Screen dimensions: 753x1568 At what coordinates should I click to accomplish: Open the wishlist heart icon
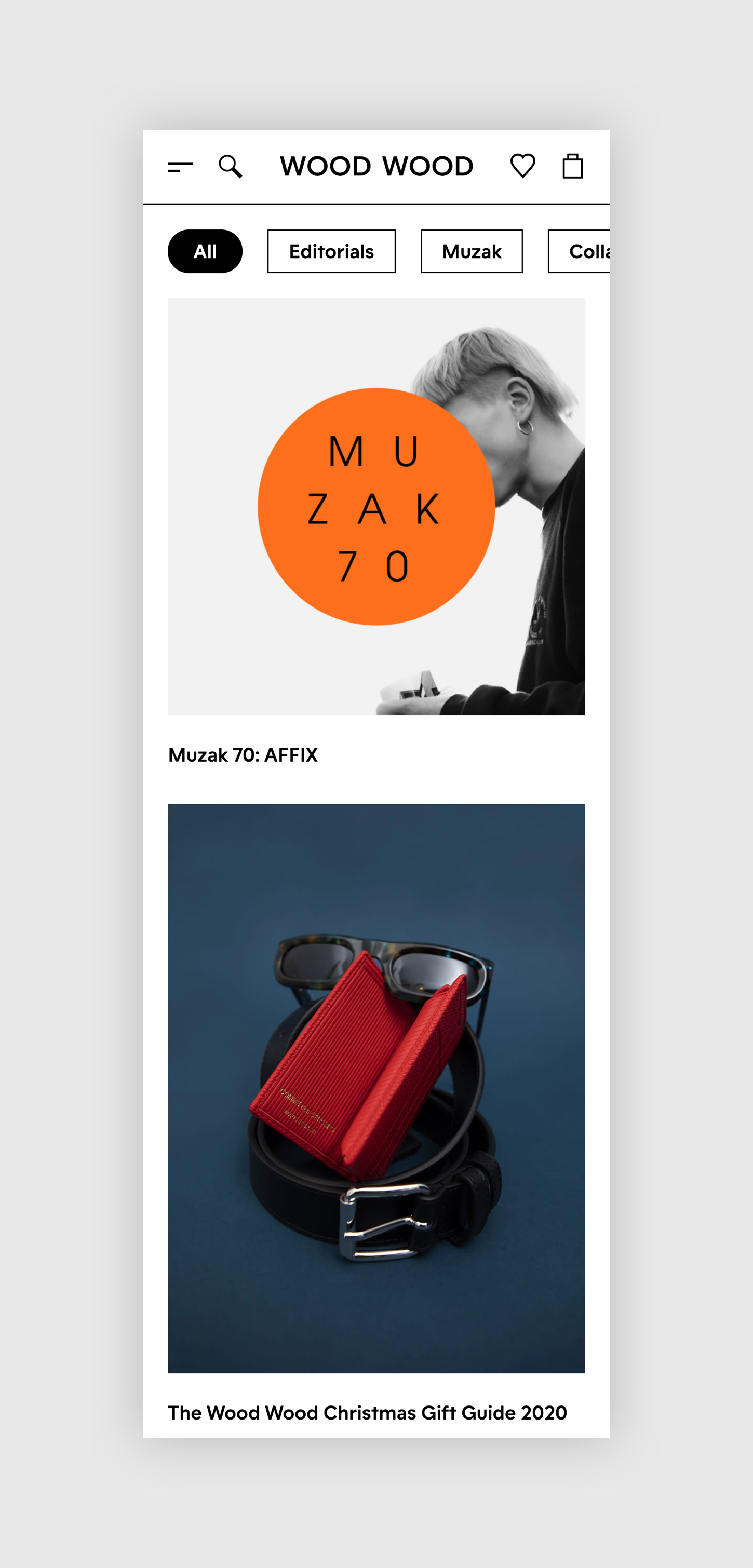pos(522,166)
